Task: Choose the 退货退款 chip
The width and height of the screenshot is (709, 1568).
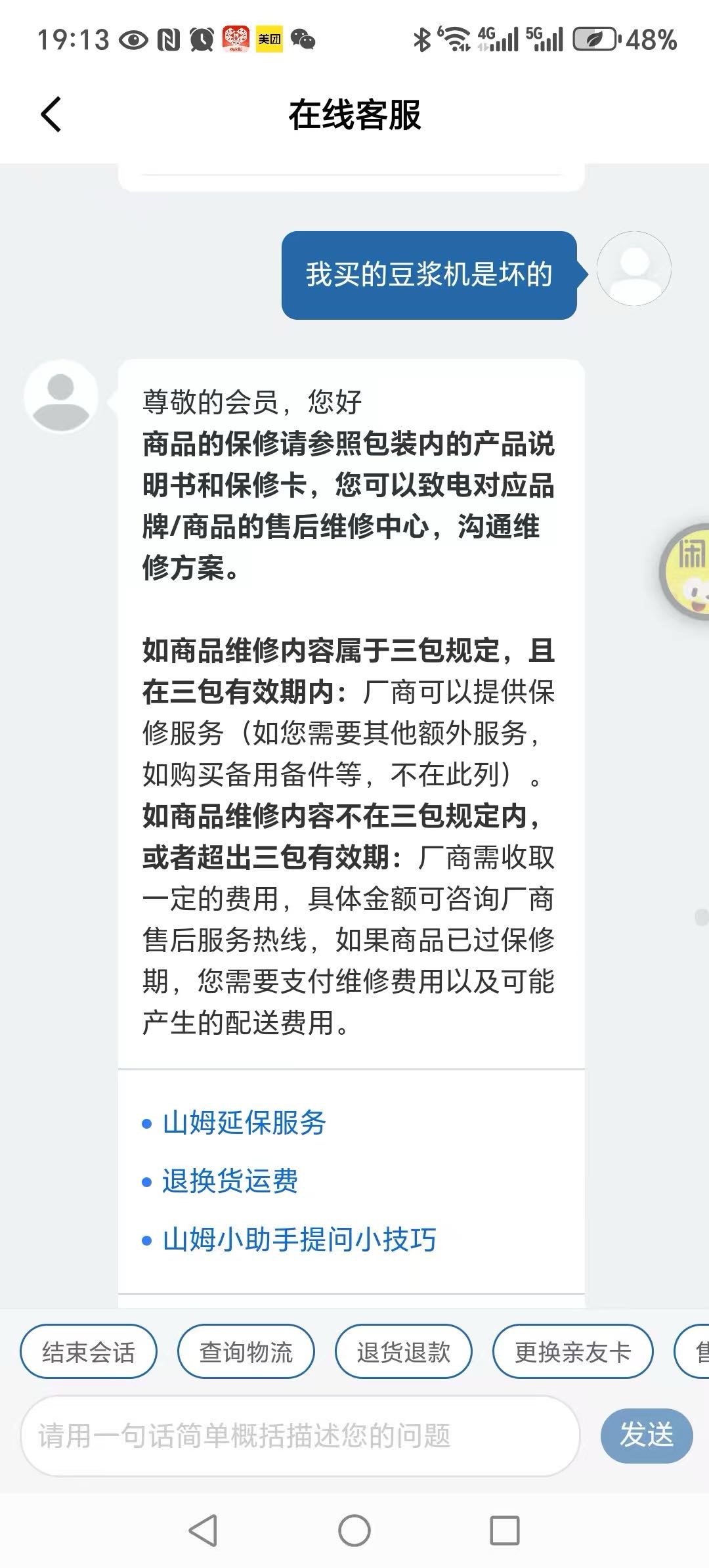Action: coord(403,1352)
